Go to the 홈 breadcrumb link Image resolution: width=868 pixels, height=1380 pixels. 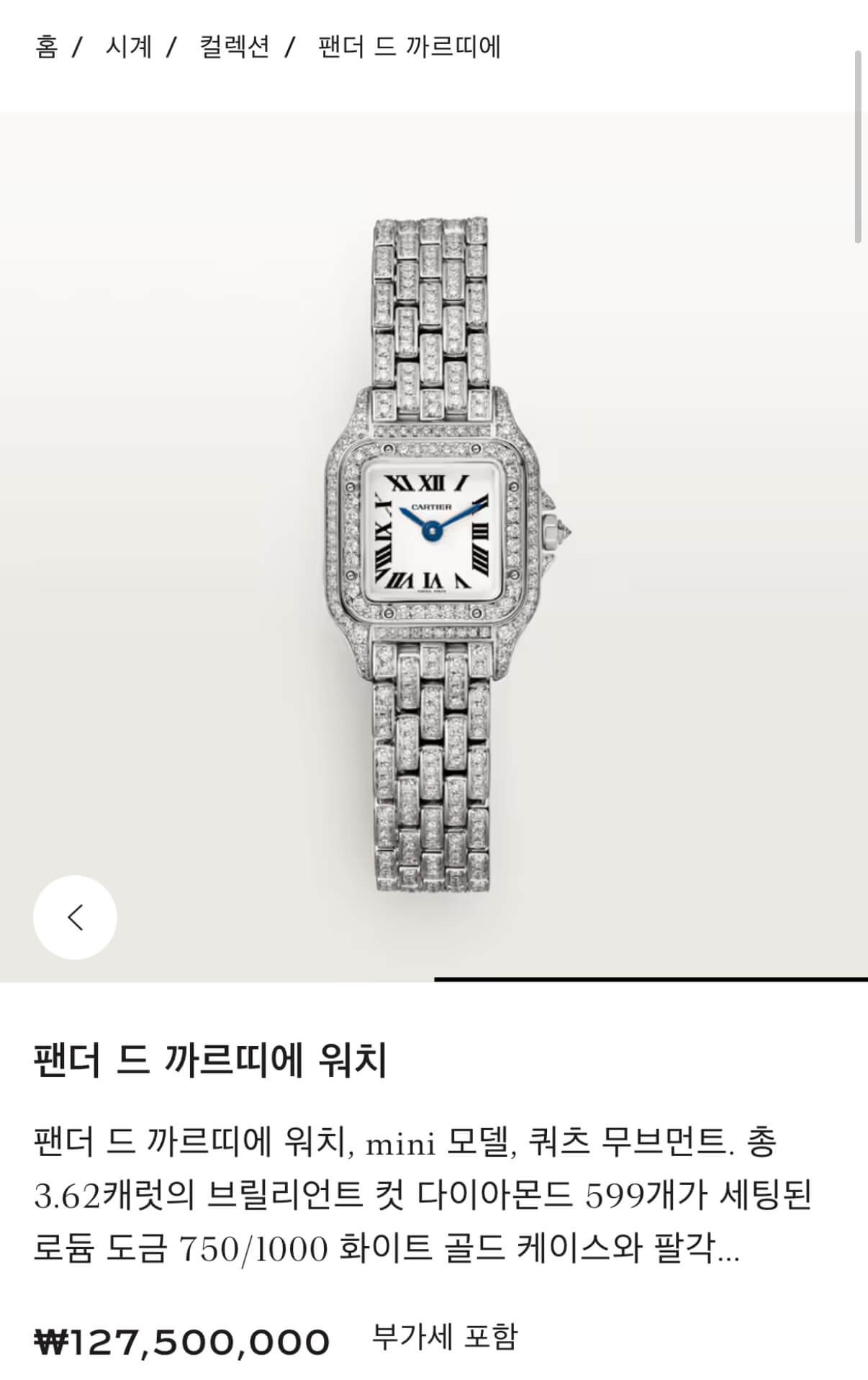46,48
